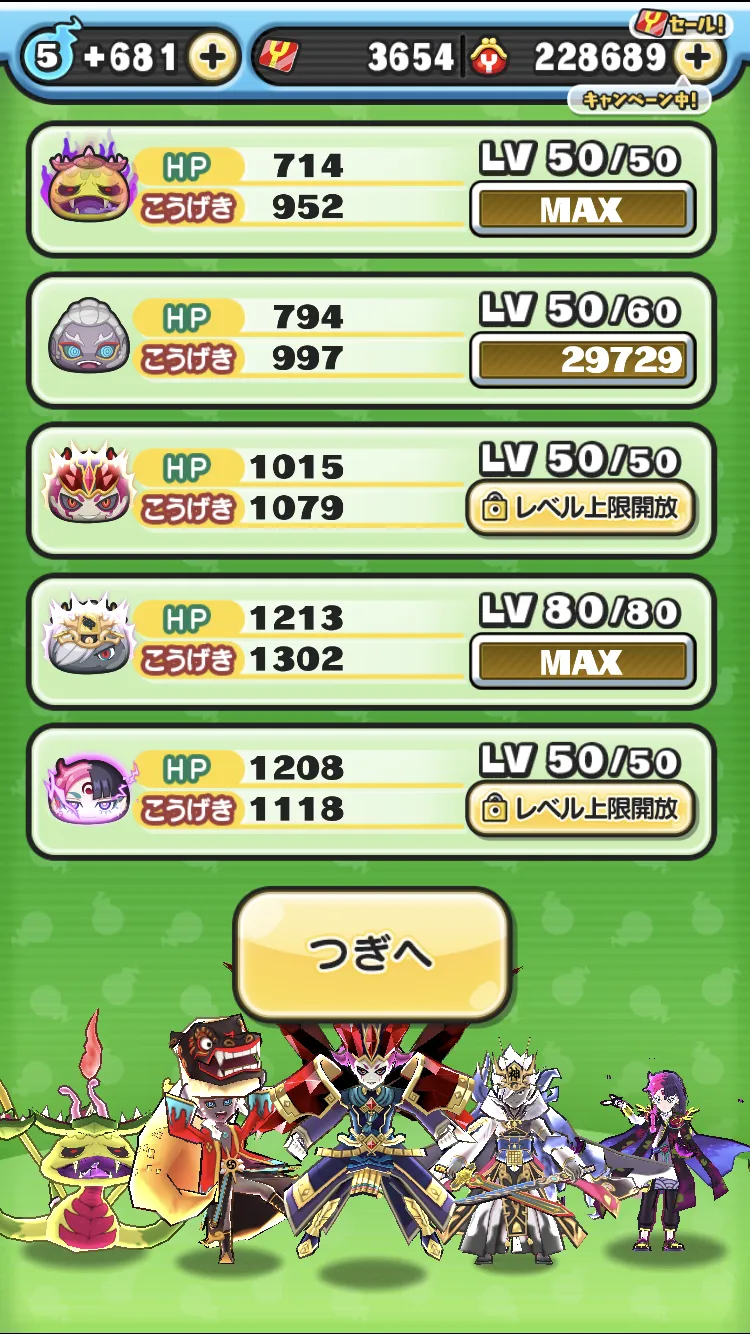Unlock level cap for the 1015 HP character
750x1334 pixels.
point(581,508)
